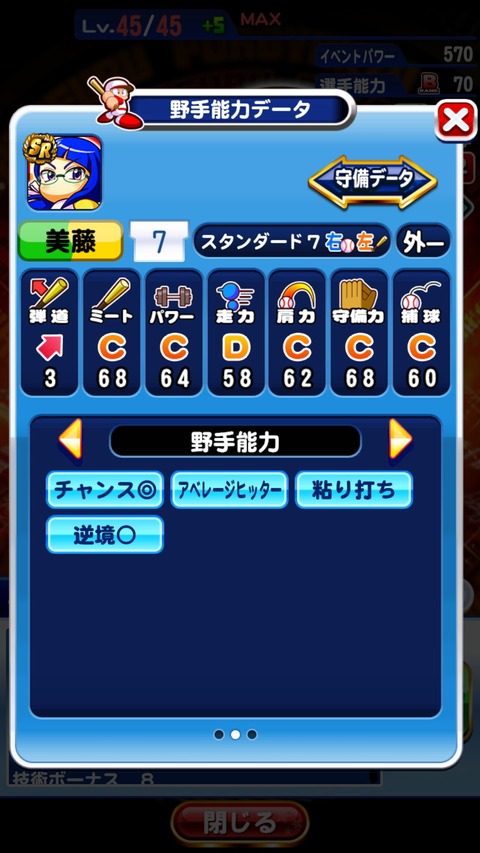Open the アベレージヒッター ability details

[229, 490]
